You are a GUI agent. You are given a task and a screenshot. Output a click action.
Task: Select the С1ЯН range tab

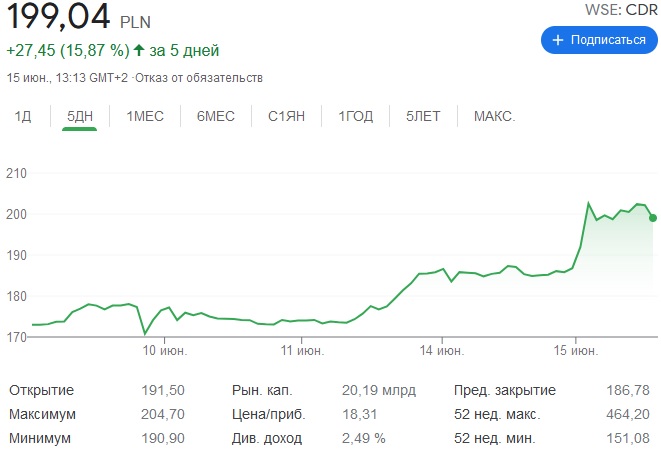(286, 117)
